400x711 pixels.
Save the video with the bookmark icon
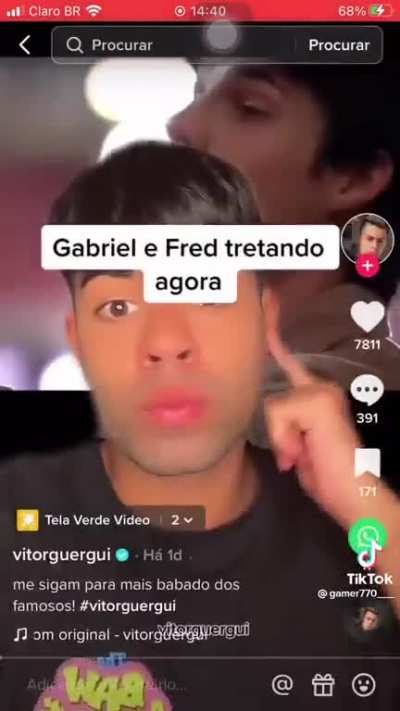[367, 463]
